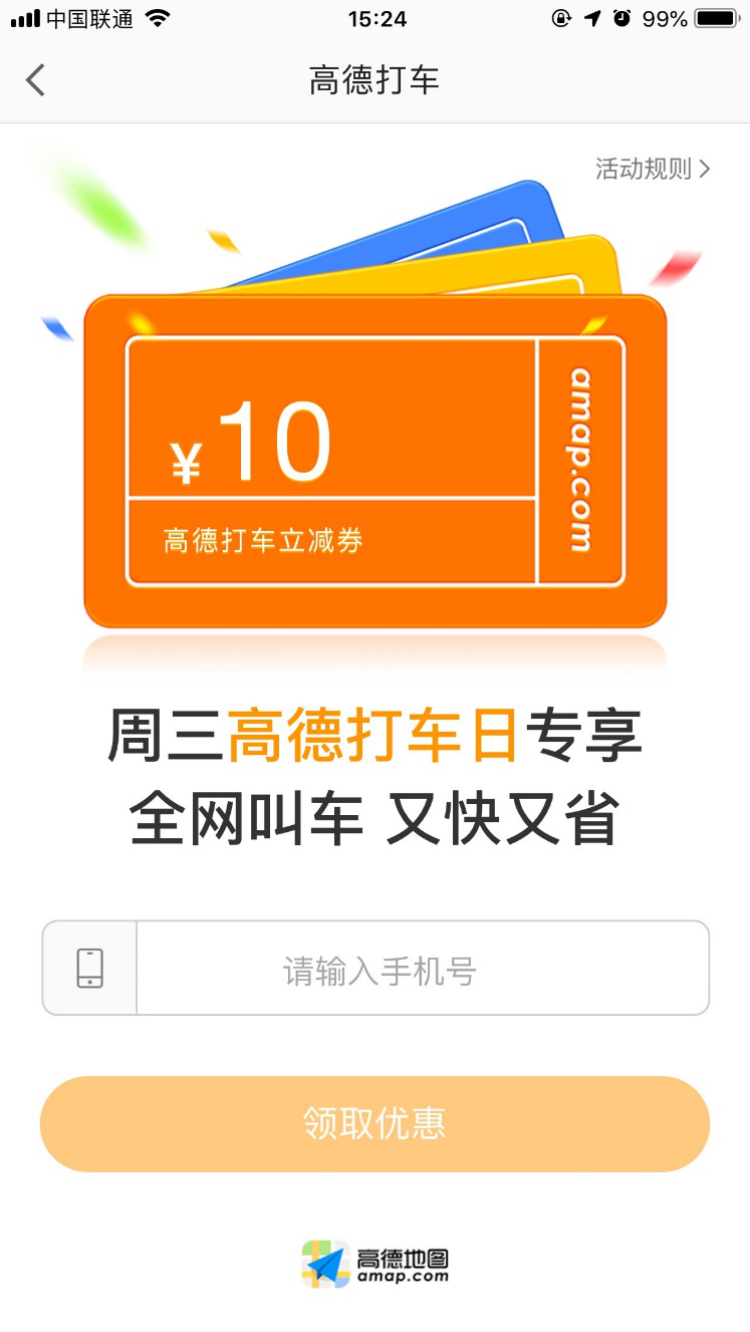750x1332 pixels.
Task: Go back using the top-left arrow
Action: 36,80
